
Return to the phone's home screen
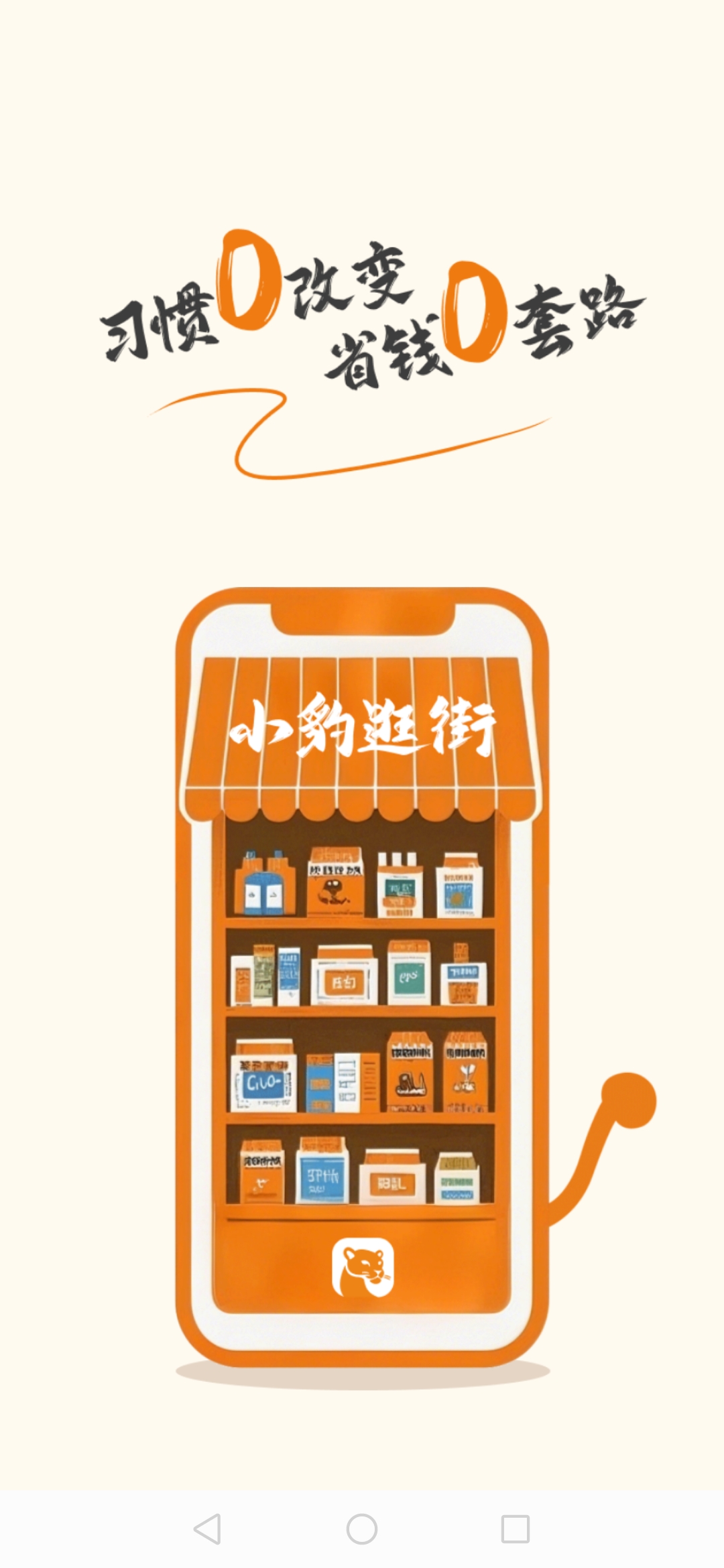click(361, 1529)
